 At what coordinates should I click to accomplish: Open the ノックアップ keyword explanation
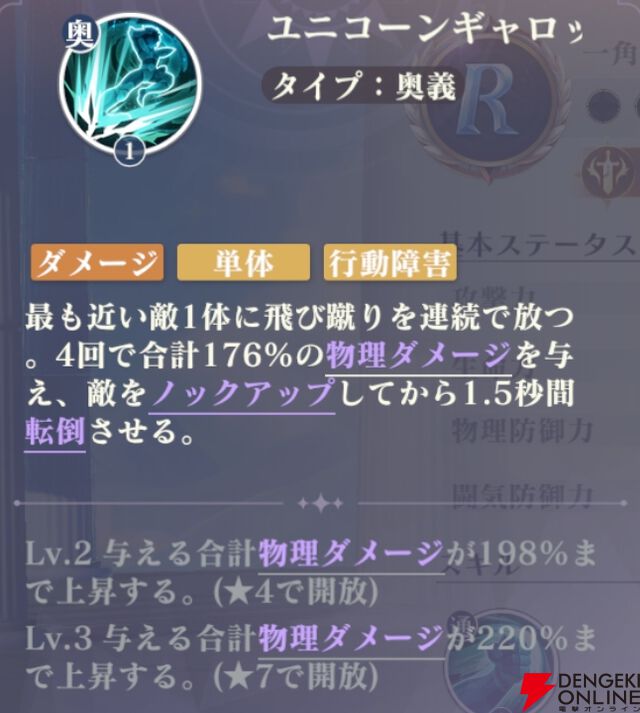tap(240, 394)
